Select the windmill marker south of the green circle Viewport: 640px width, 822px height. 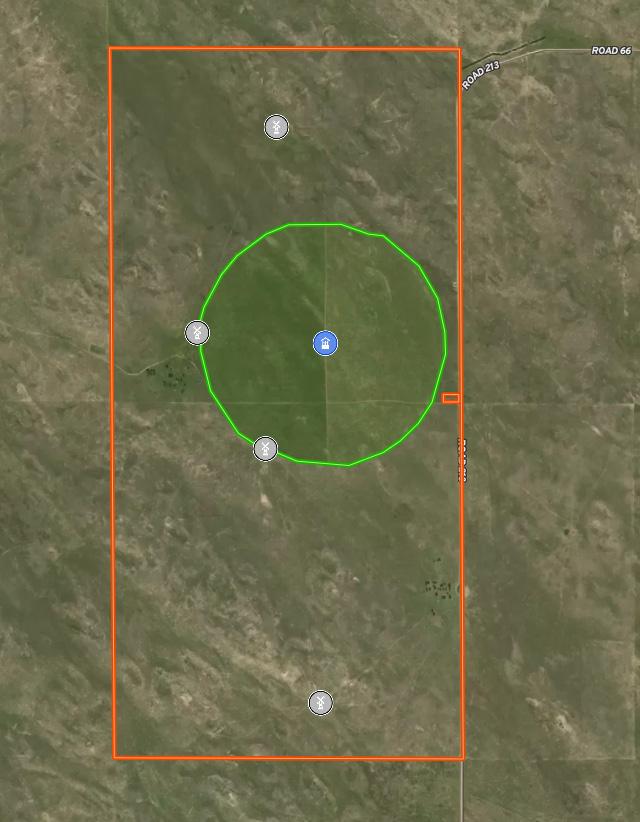(320, 703)
